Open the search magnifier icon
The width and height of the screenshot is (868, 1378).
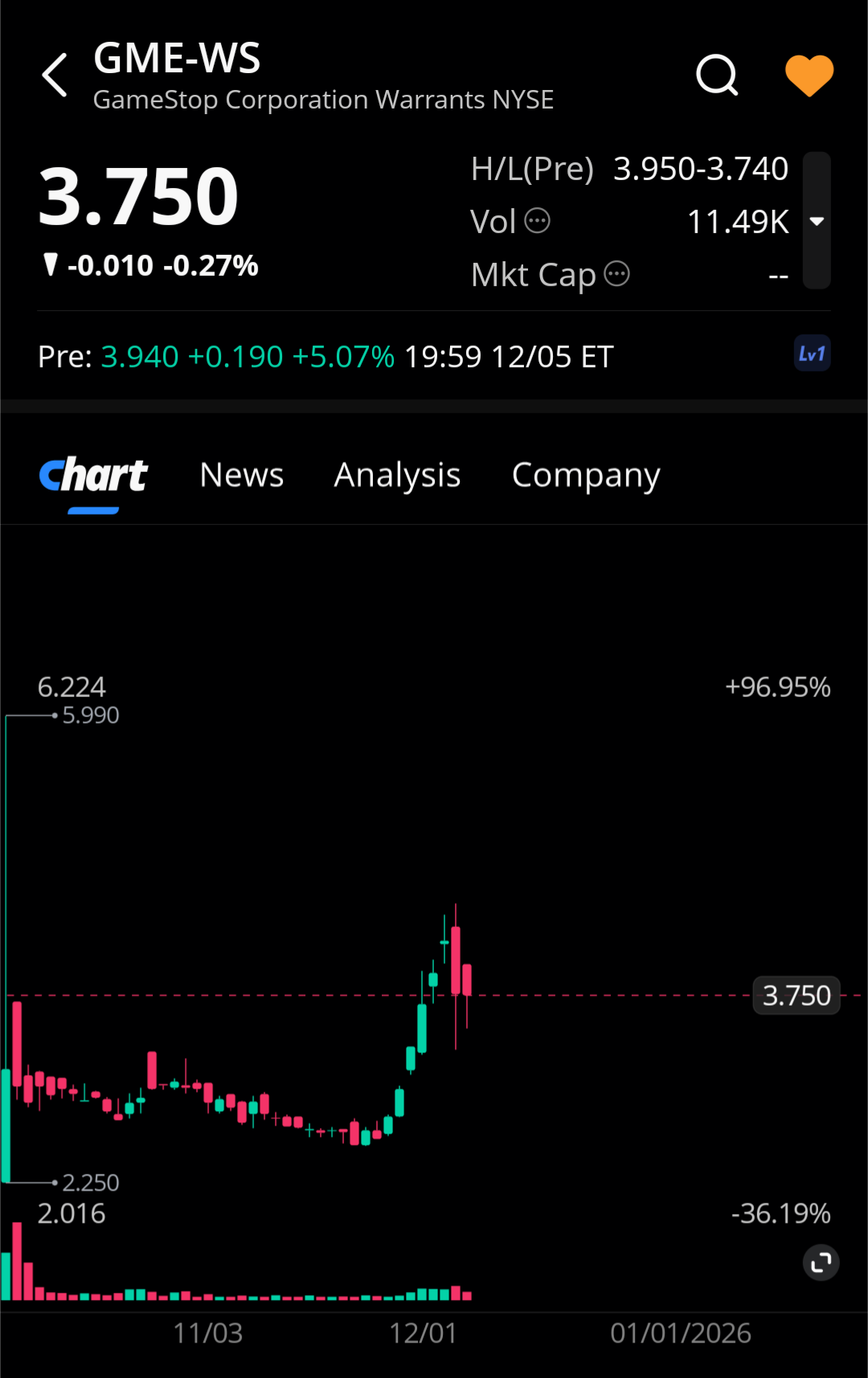tap(716, 76)
